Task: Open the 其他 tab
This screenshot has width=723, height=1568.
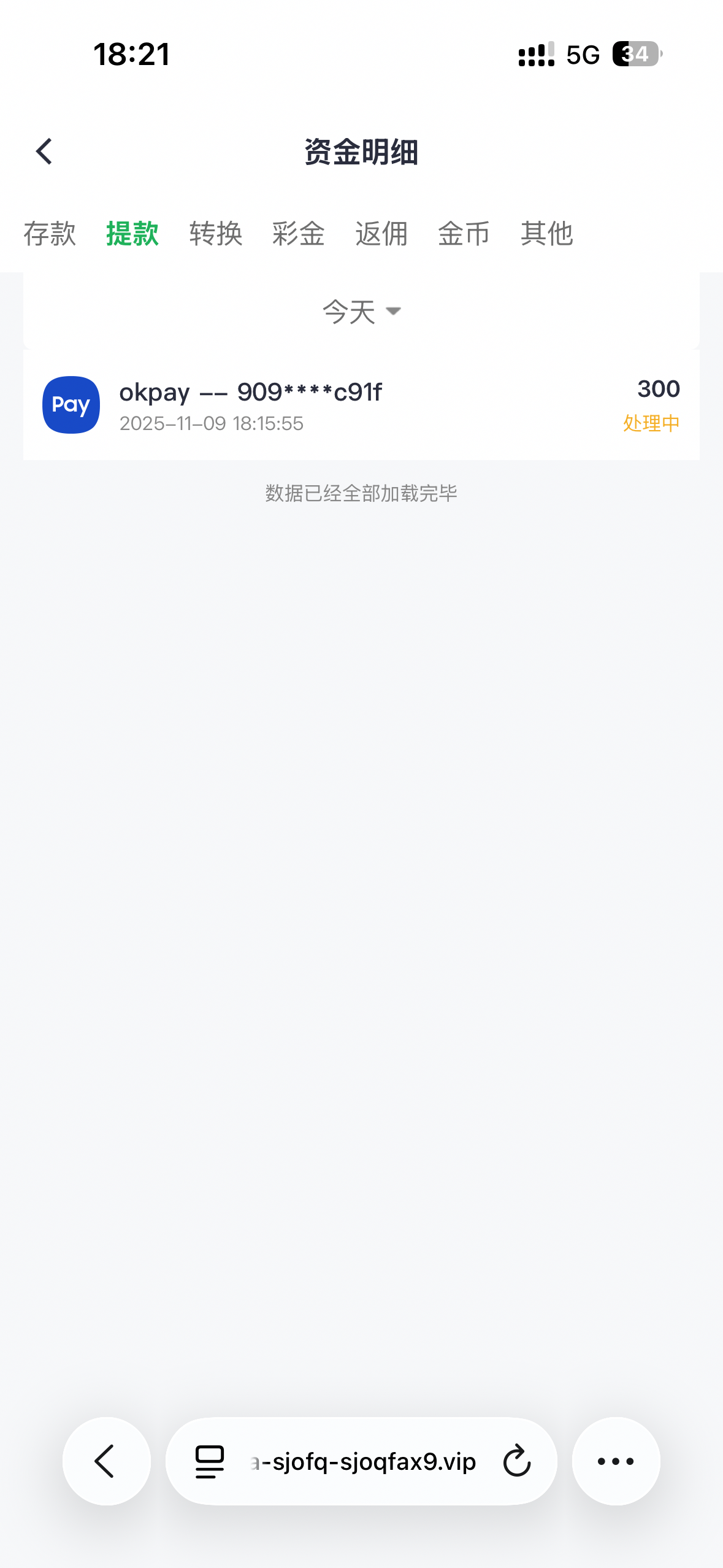Action: [546, 234]
